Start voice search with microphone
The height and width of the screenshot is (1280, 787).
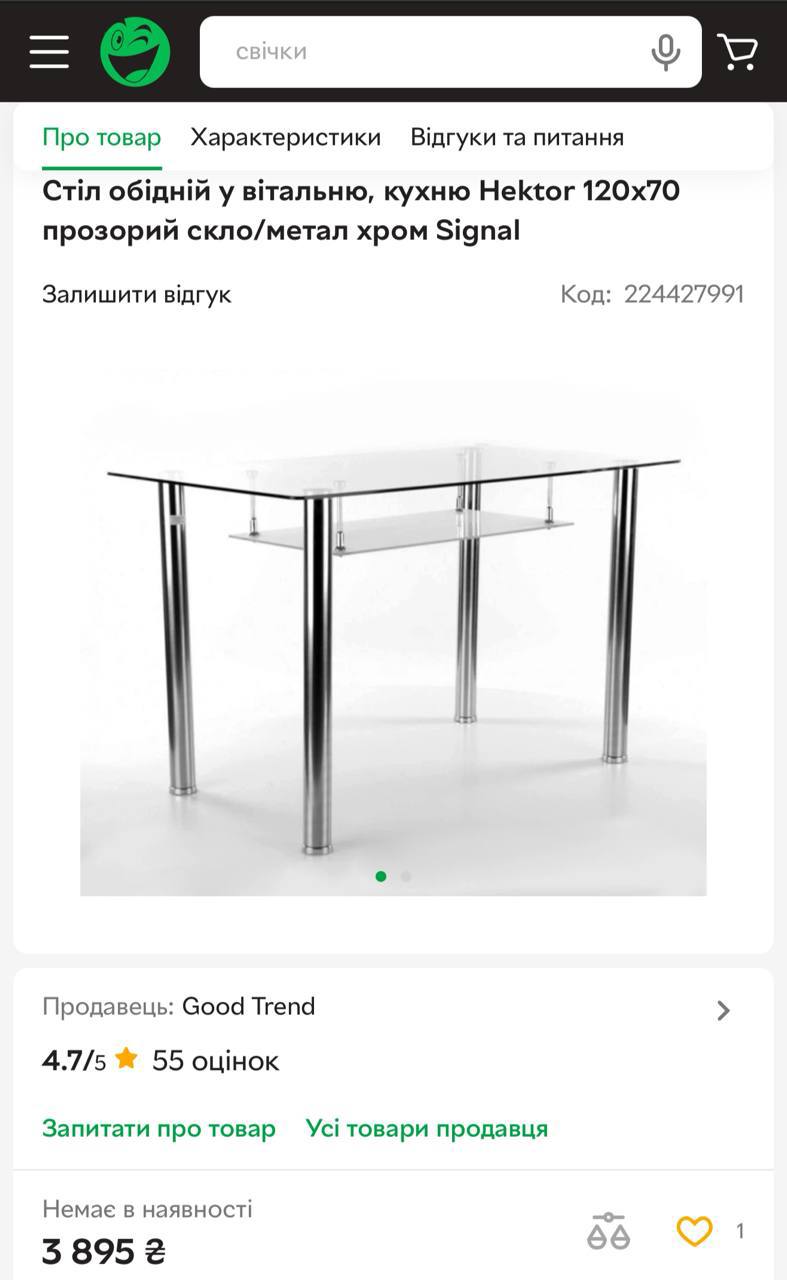coord(665,52)
